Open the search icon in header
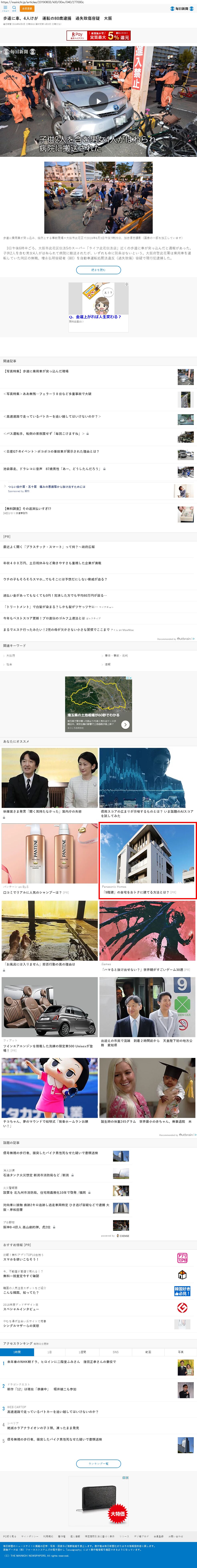The image size is (197, 1568). (14, 9)
